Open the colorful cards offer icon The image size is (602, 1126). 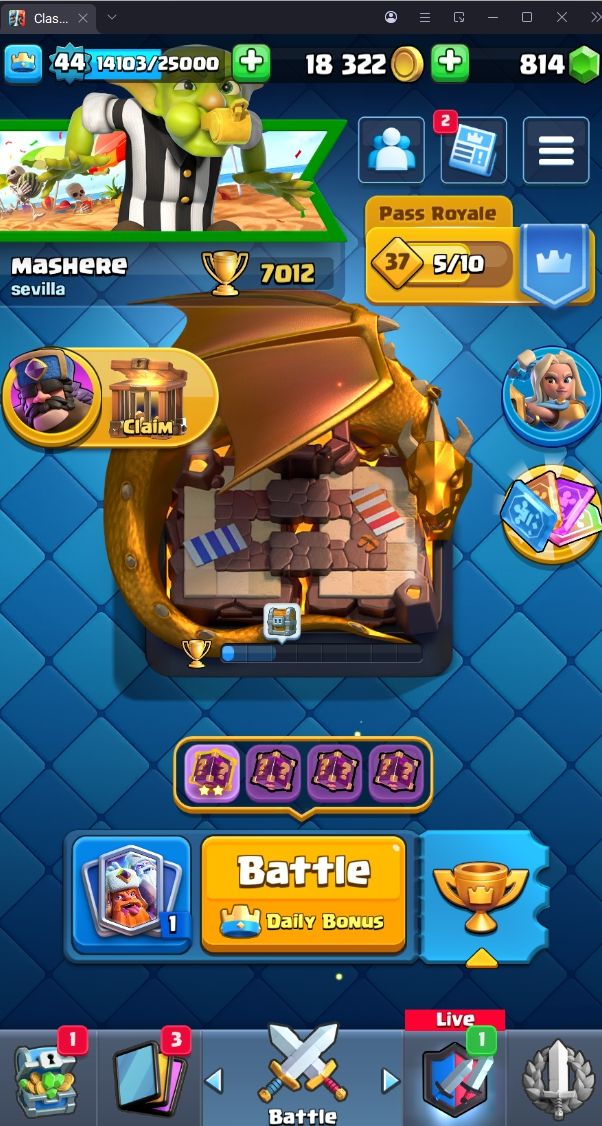click(552, 511)
